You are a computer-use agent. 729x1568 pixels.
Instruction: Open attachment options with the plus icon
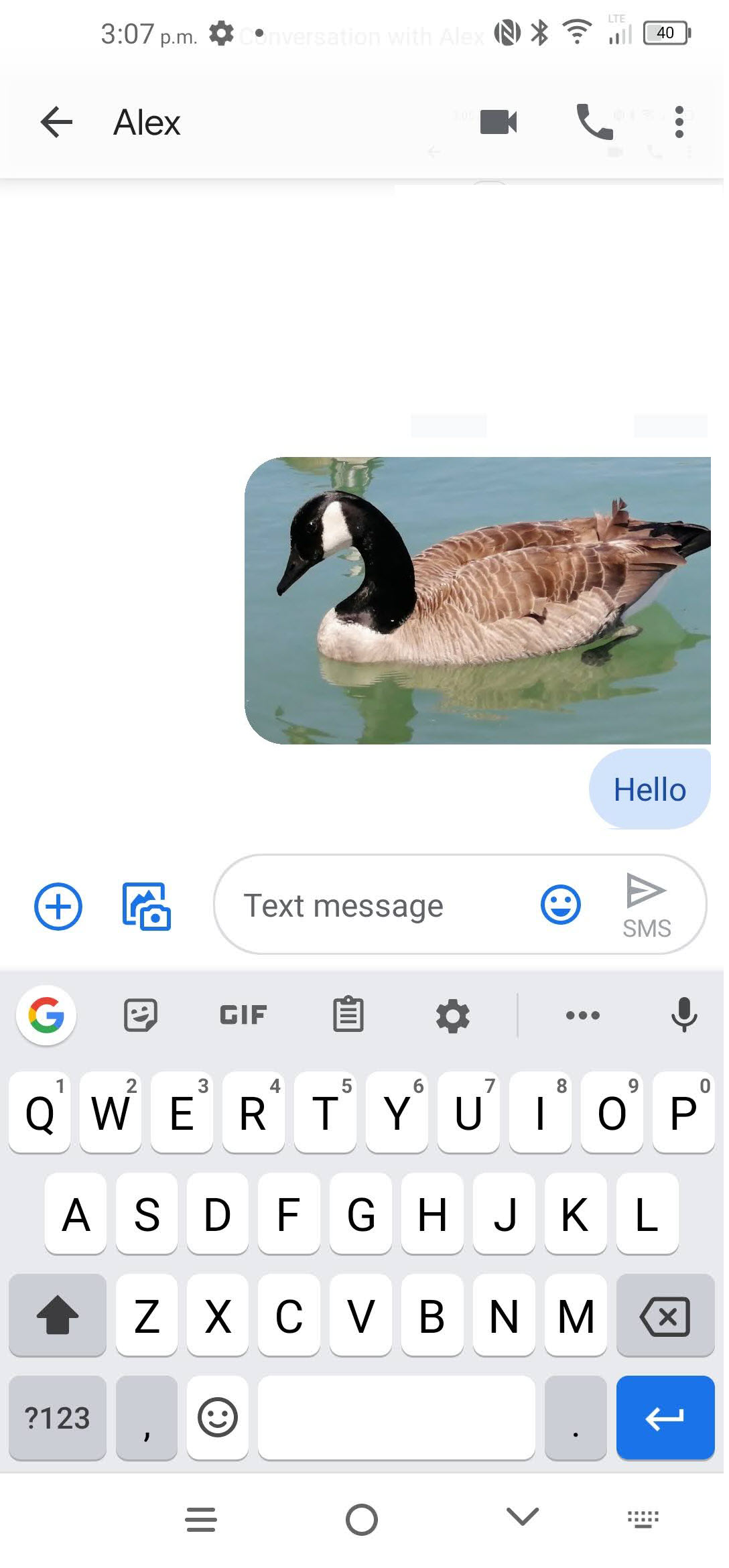pos(58,906)
